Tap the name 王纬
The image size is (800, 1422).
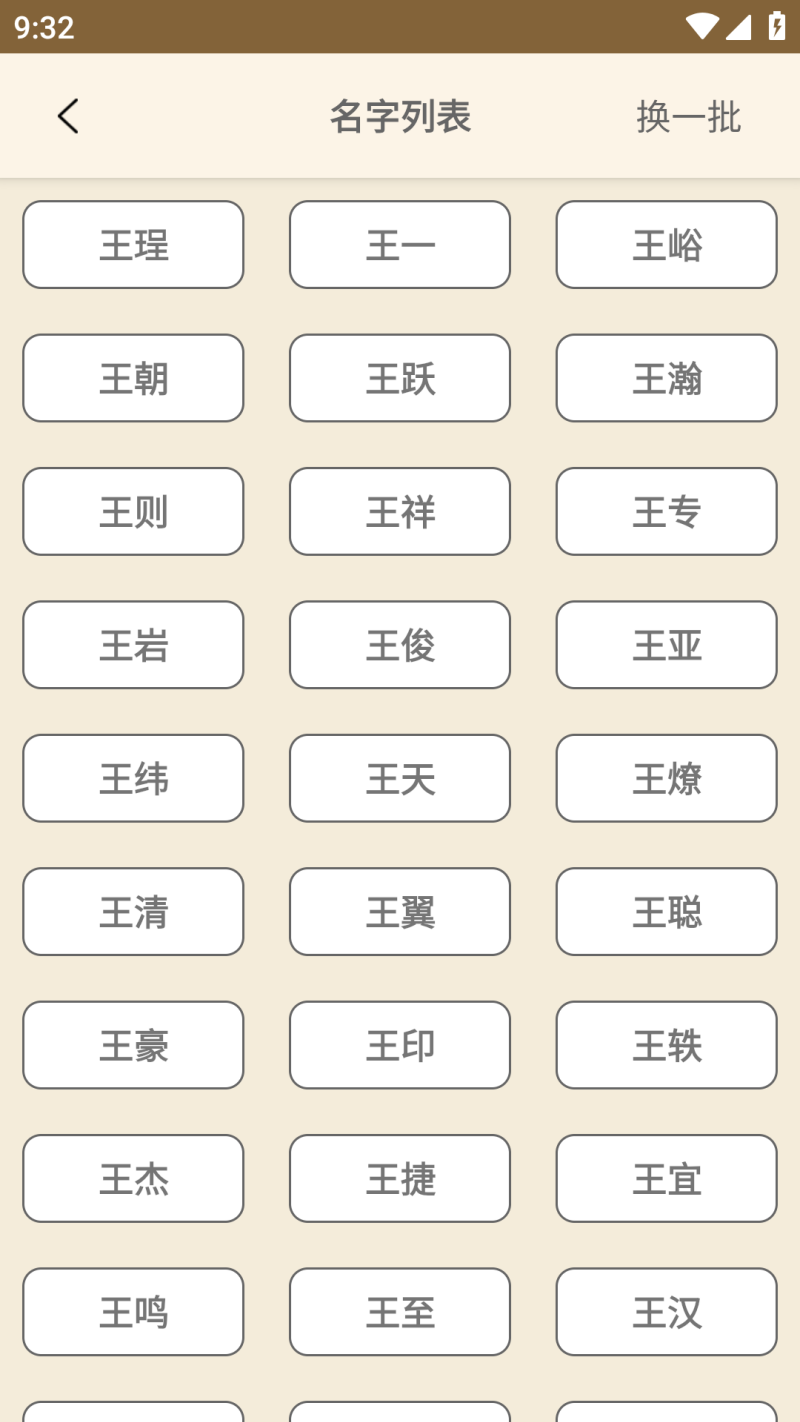133,778
